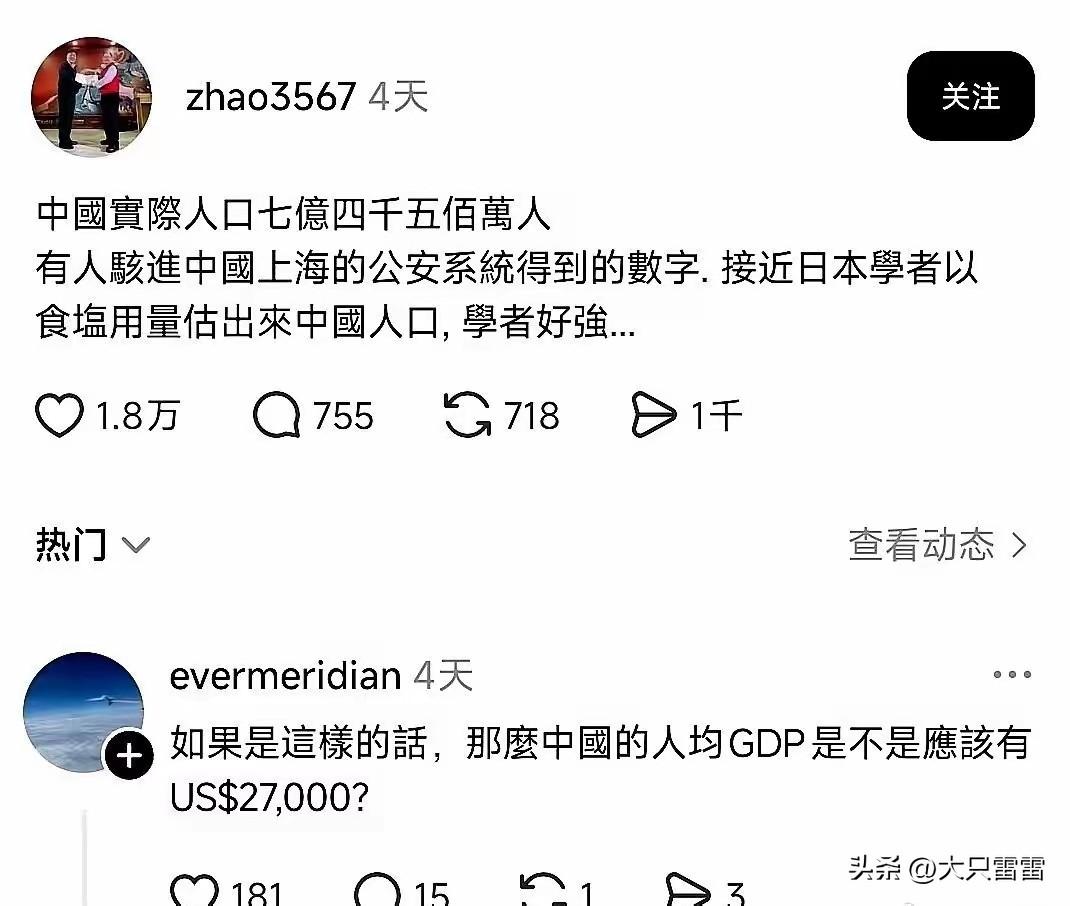Viewport: 1070px width, 906px height.
Task: Reply to evermeridian's comment
Action: pyautogui.click(x=376, y=890)
